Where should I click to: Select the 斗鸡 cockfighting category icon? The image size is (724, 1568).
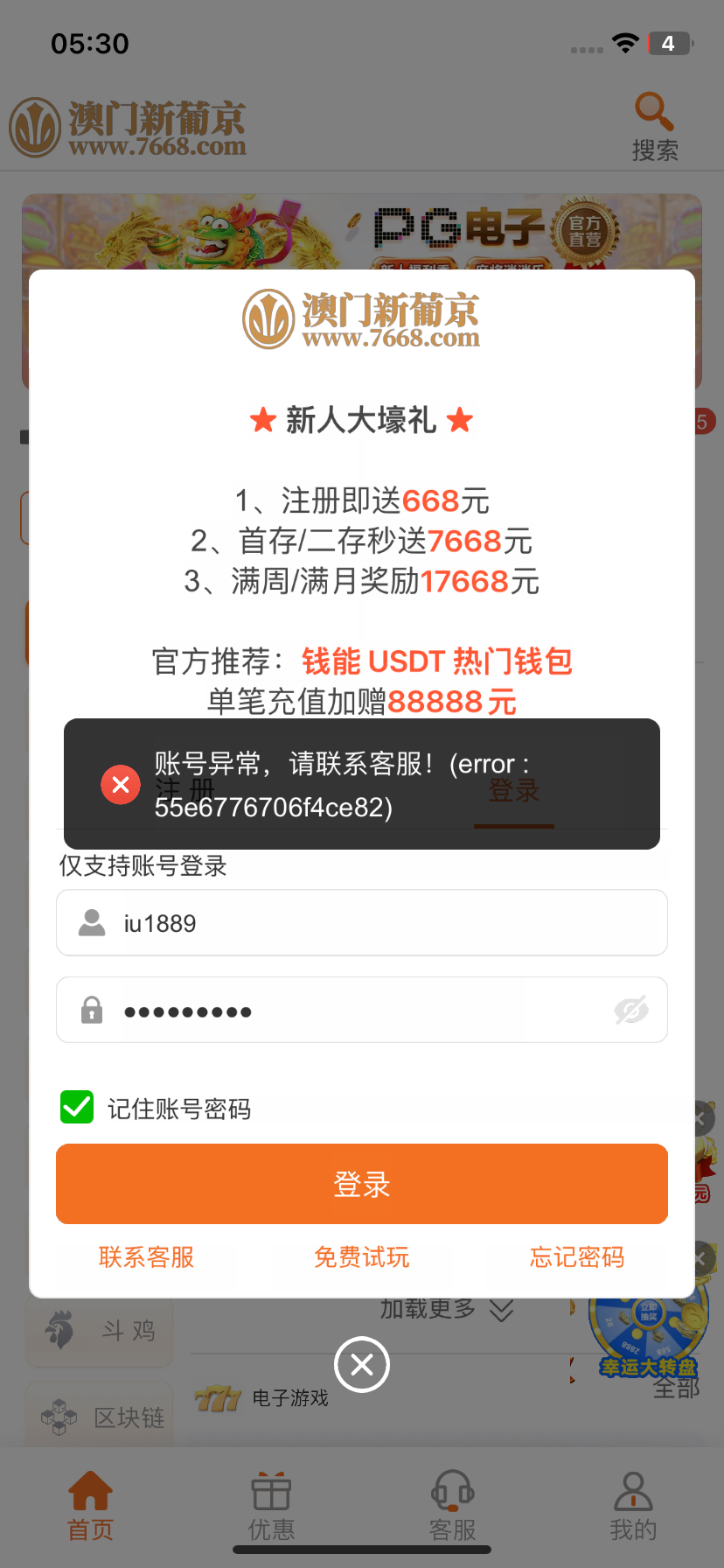59,1326
